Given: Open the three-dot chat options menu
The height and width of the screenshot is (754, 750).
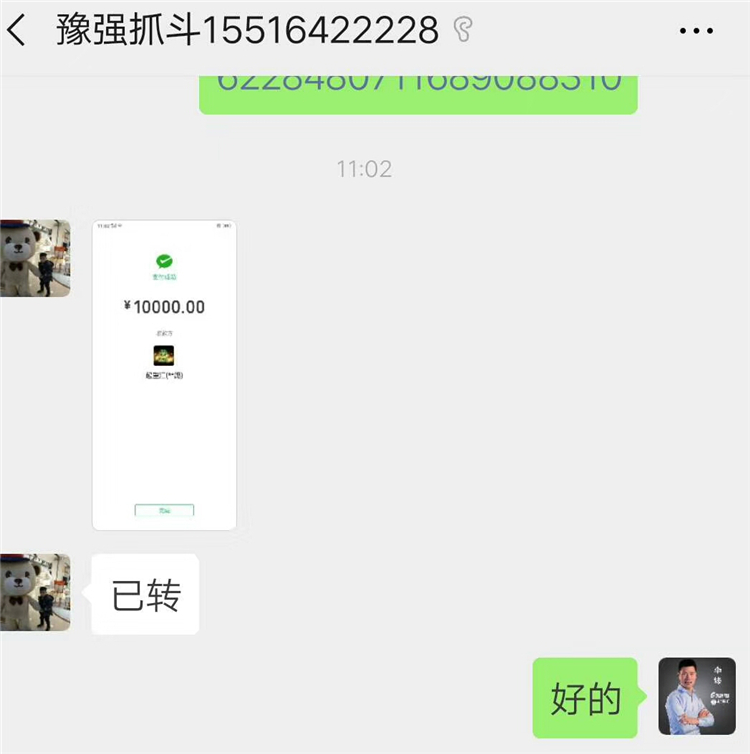Looking at the screenshot, I should 696,32.
